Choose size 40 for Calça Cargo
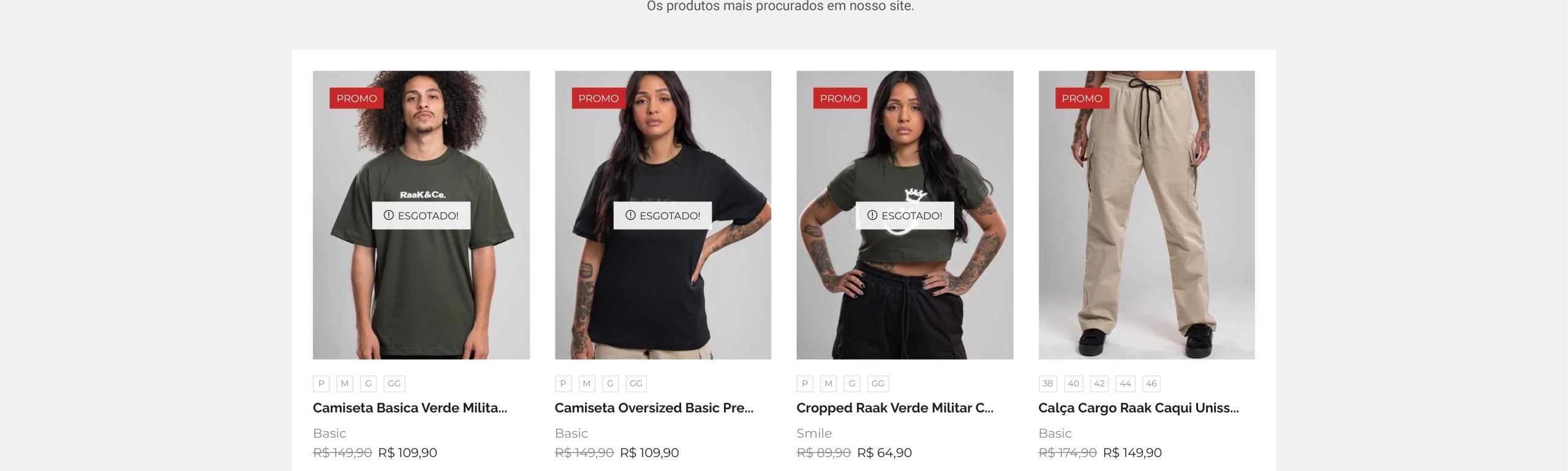1568x471 pixels. pos(1073,383)
